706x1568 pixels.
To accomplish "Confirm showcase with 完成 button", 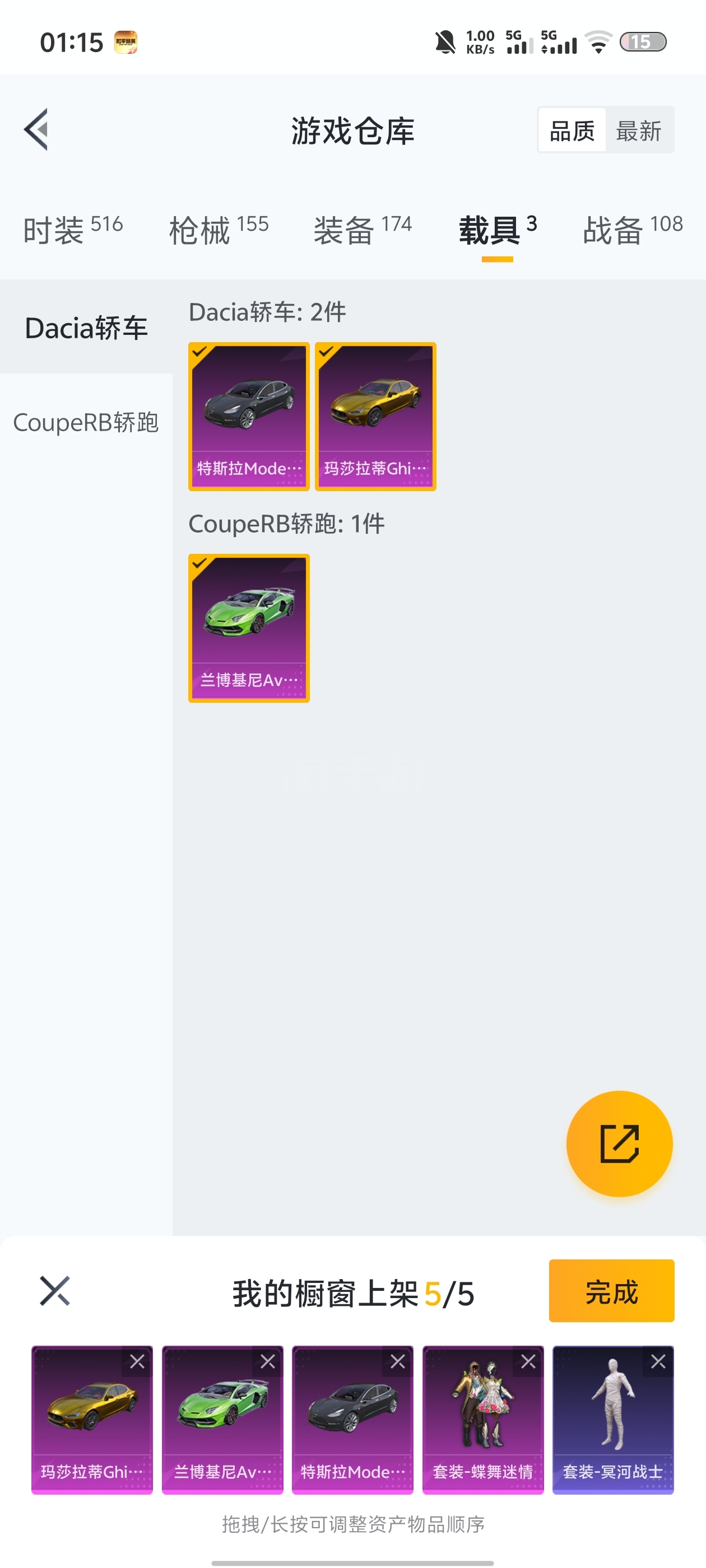I will (611, 1291).
